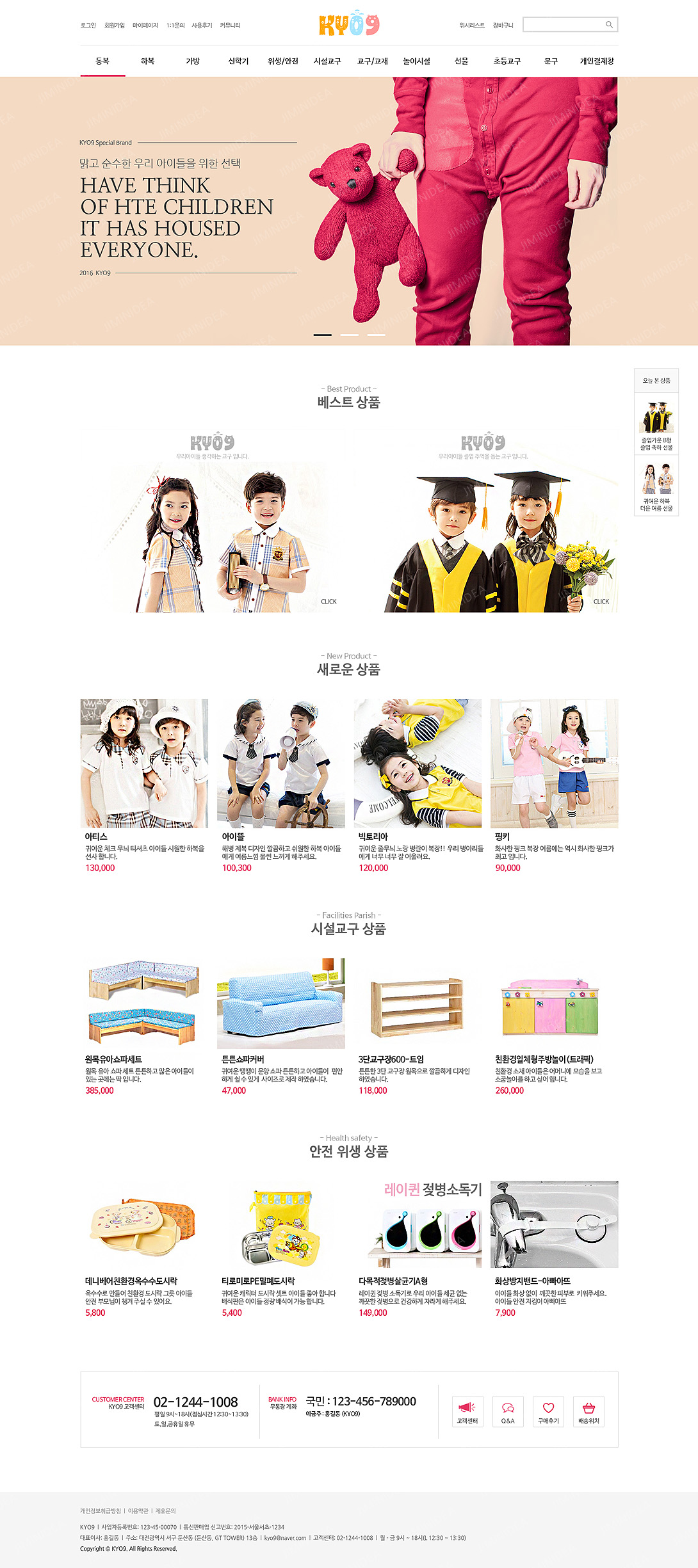
Task: Switch to the 시설교구 category tab
Action: coord(327,61)
